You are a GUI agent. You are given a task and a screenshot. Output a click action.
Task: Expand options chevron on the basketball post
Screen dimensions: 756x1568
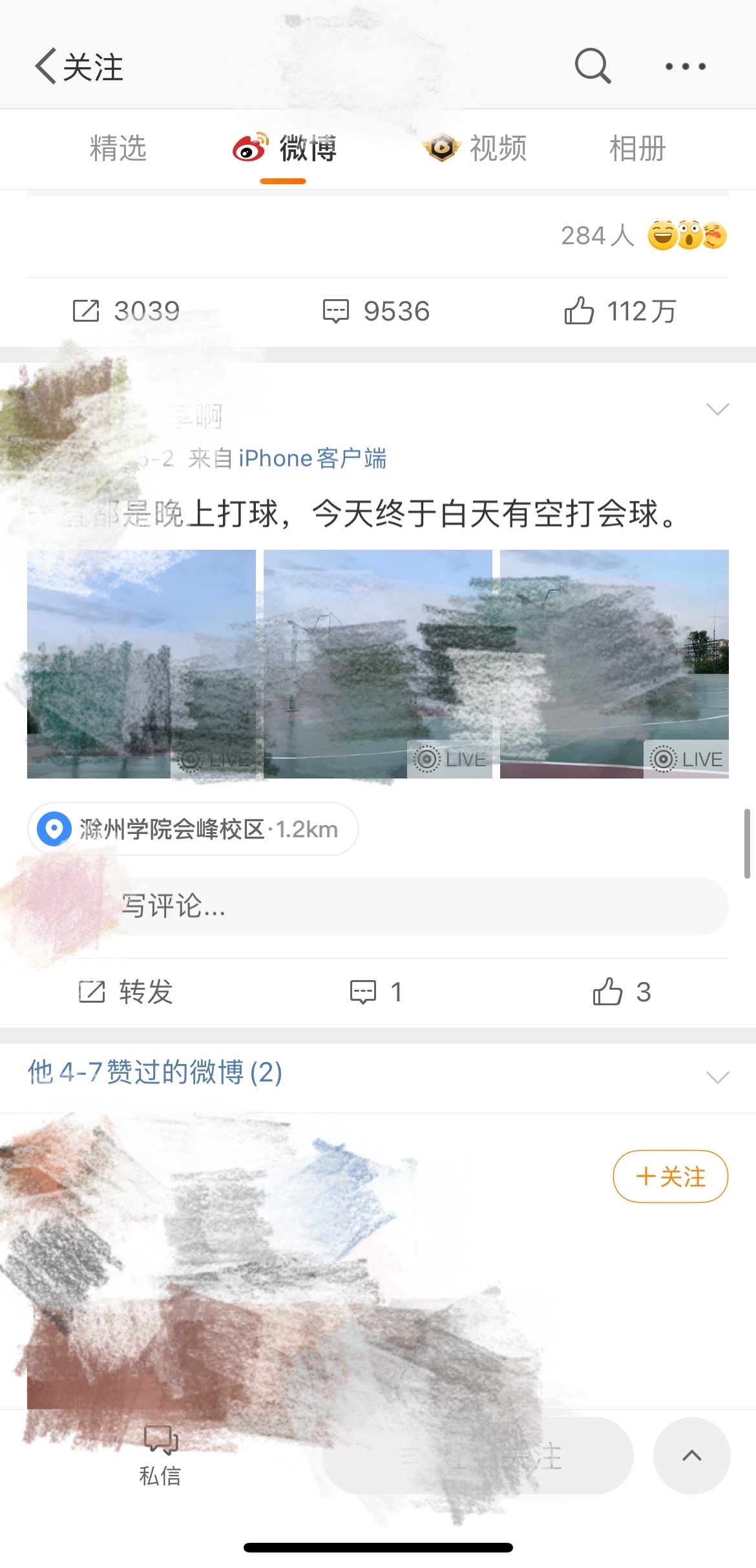717,409
